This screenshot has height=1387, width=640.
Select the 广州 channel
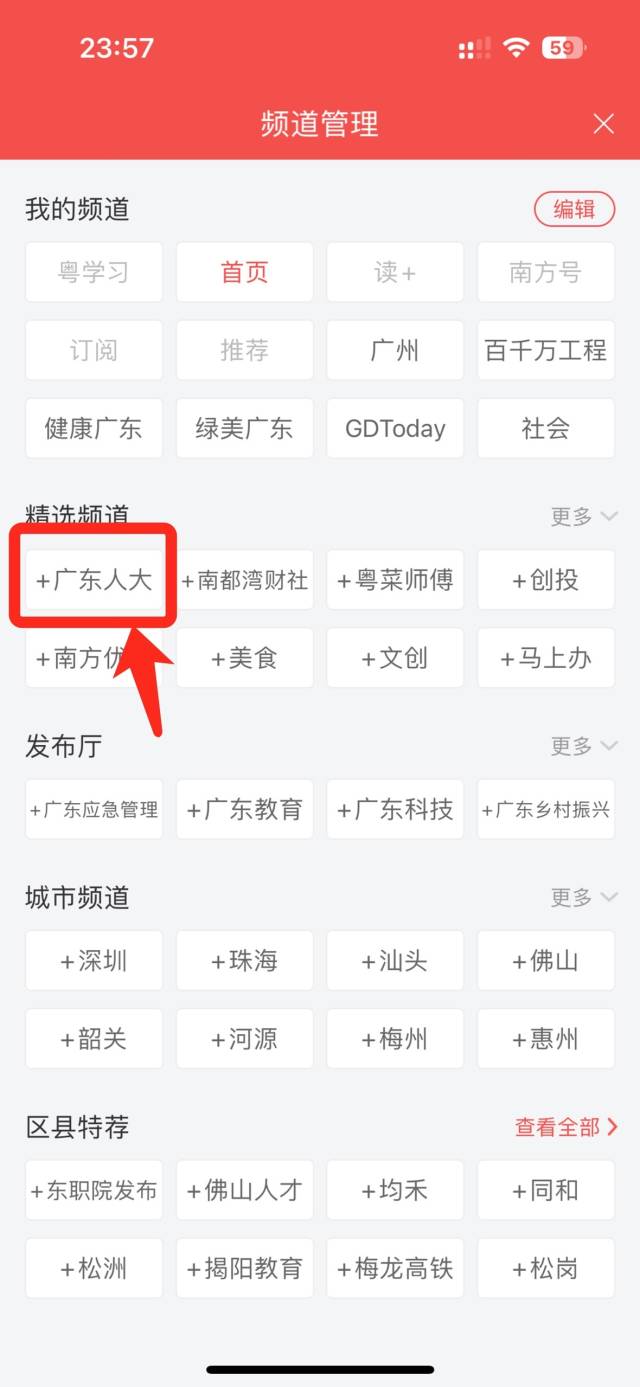[395, 350]
